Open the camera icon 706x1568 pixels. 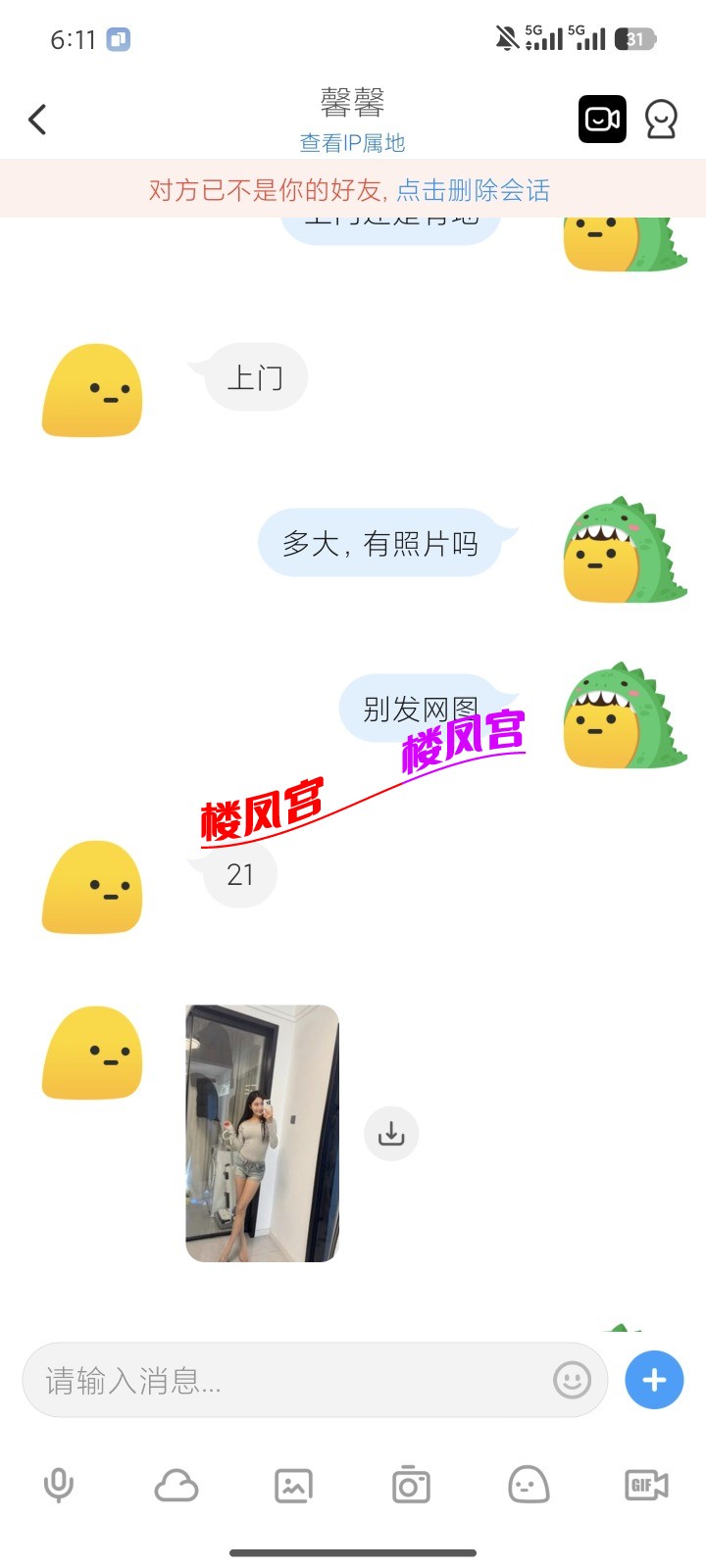tap(411, 1484)
